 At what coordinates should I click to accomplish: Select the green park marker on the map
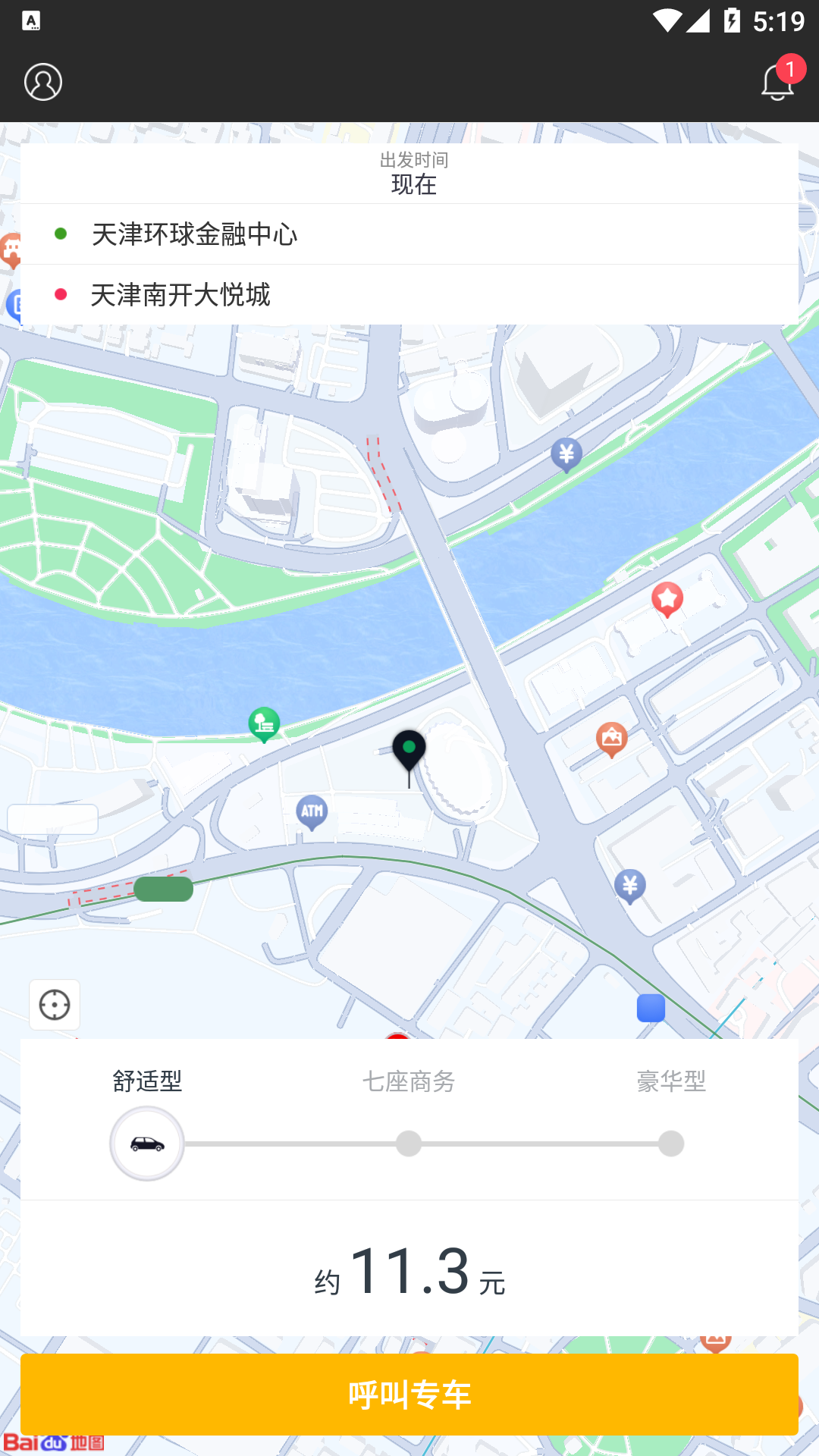click(x=263, y=724)
